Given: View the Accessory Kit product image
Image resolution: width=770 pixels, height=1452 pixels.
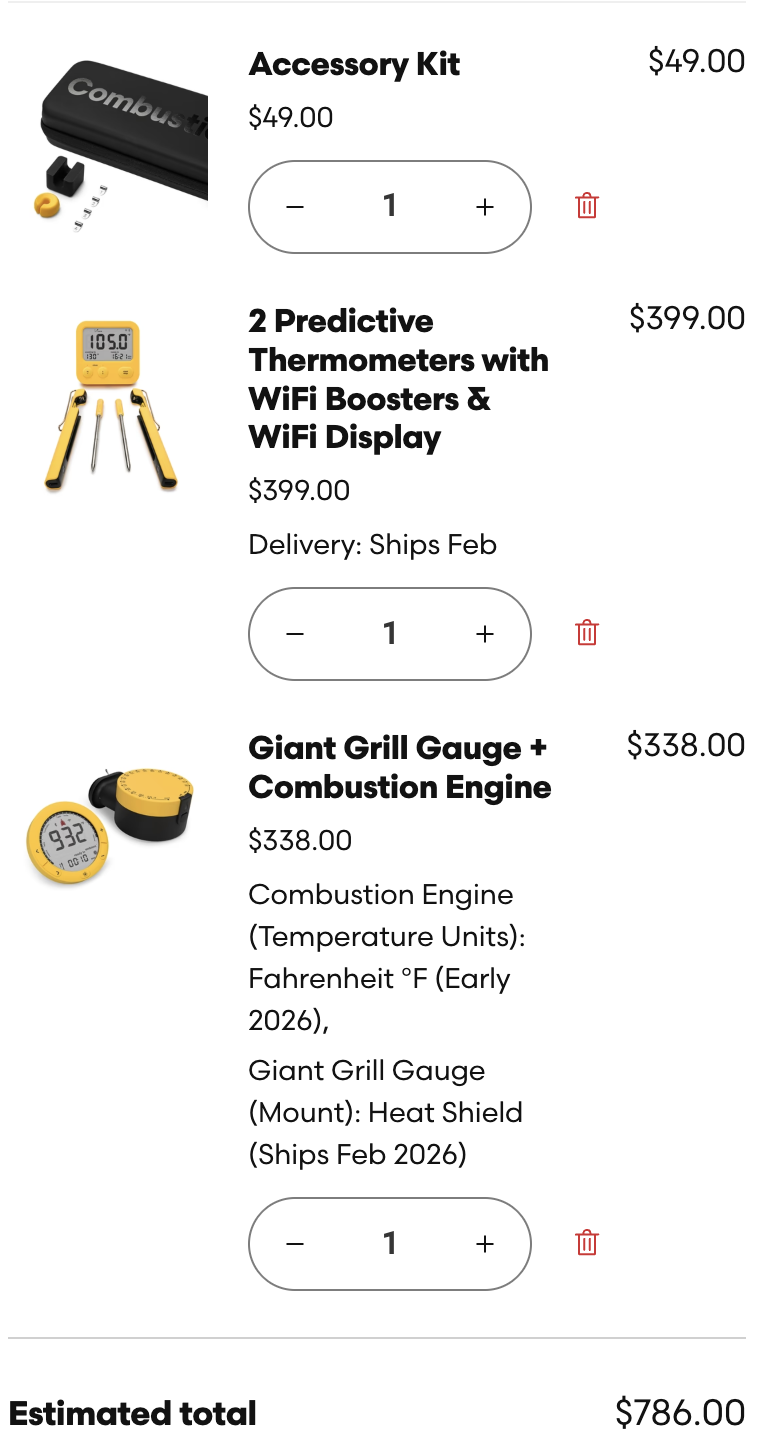Looking at the screenshot, I should (116, 140).
